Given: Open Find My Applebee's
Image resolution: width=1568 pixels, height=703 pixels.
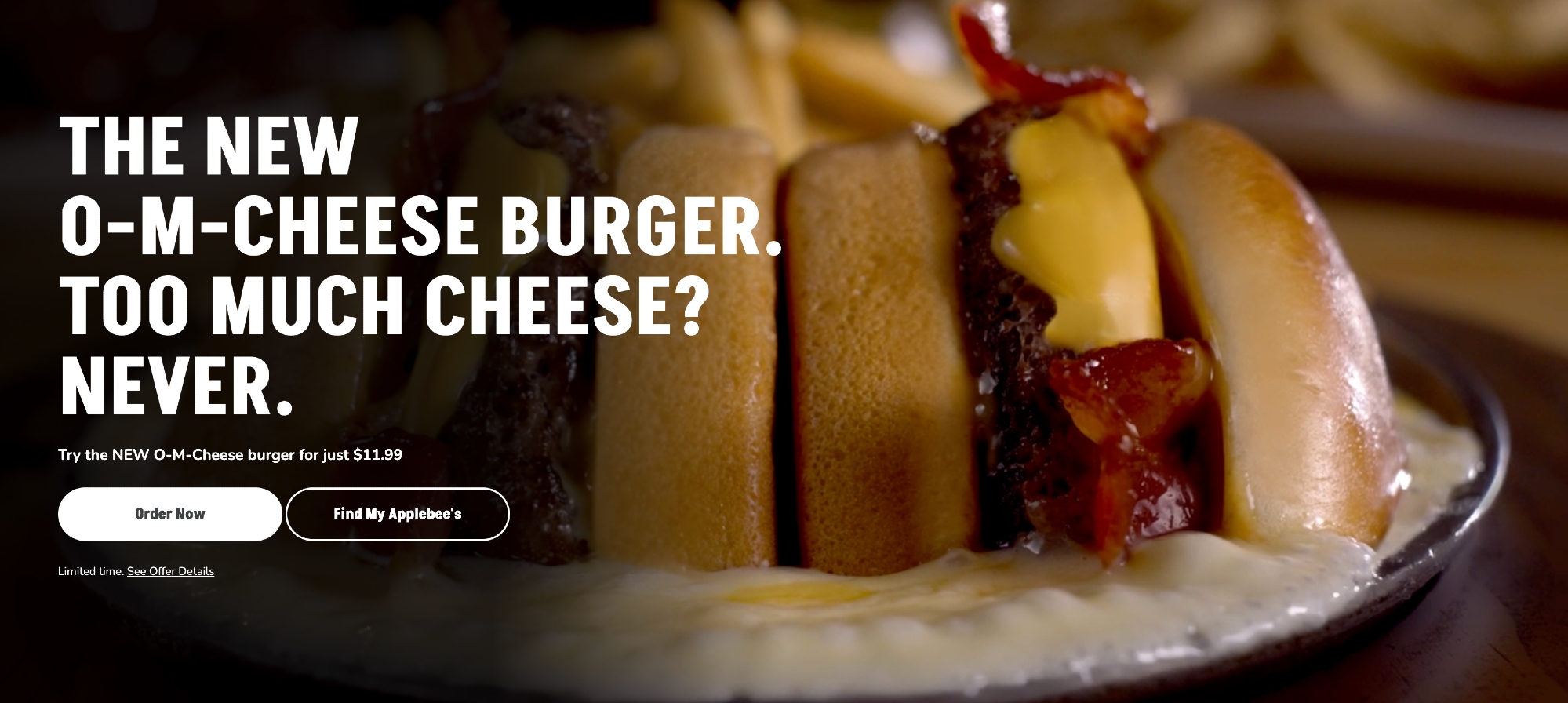Looking at the screenshot, I should (x=397, y=514).
